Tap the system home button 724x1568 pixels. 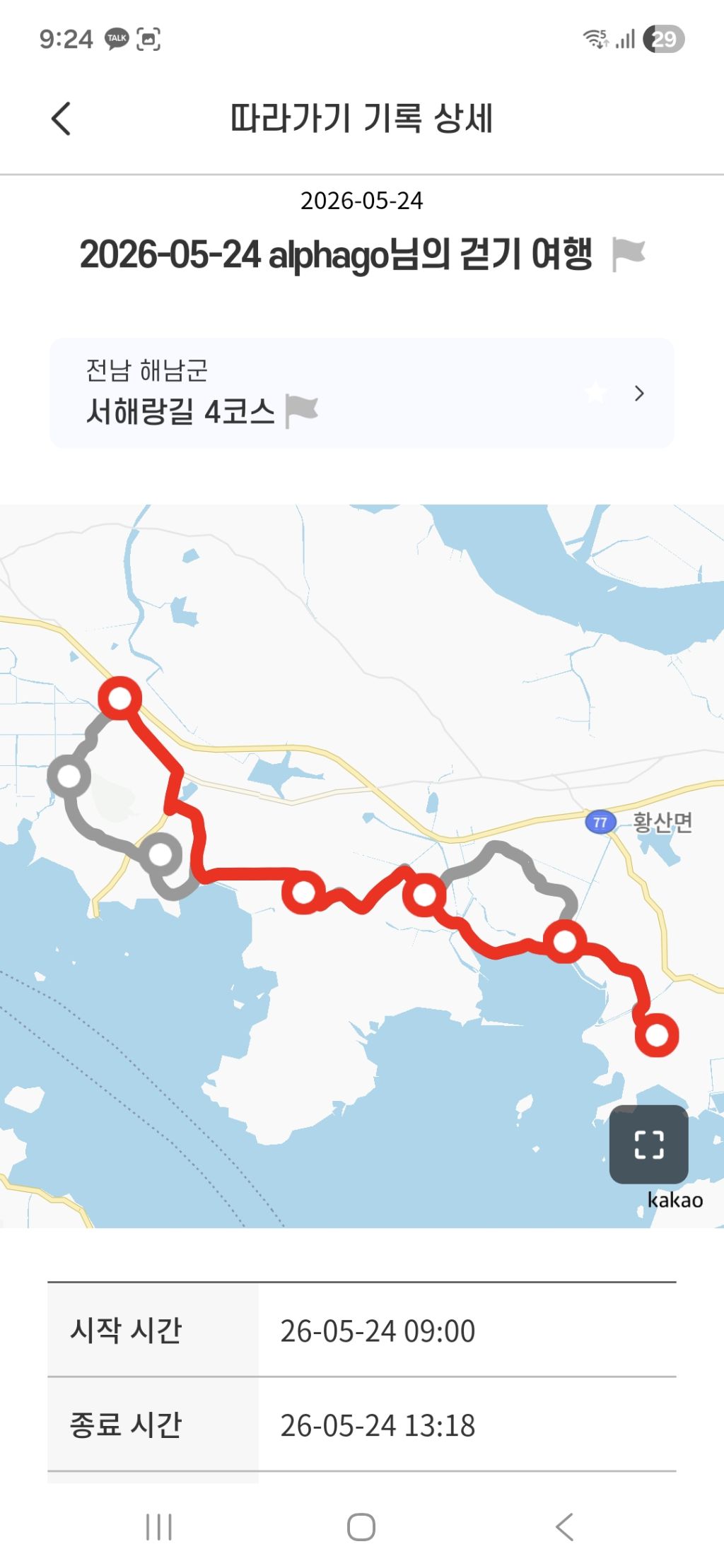click(361, 1527)
